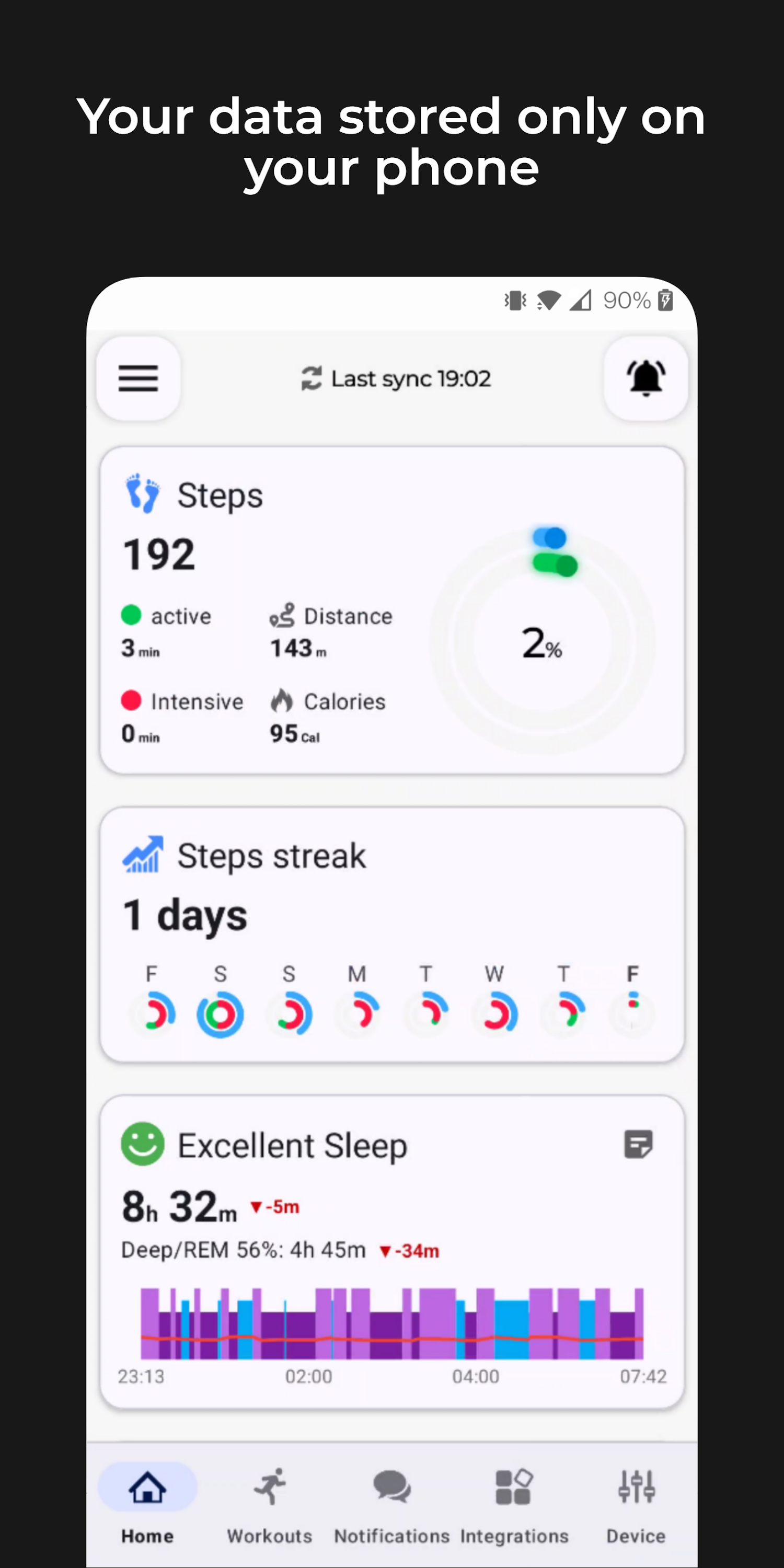This screenshot has width=784, height=1568.
Task: Tap the sync arrows next to Last sync
Action: [x=312, y=378]
